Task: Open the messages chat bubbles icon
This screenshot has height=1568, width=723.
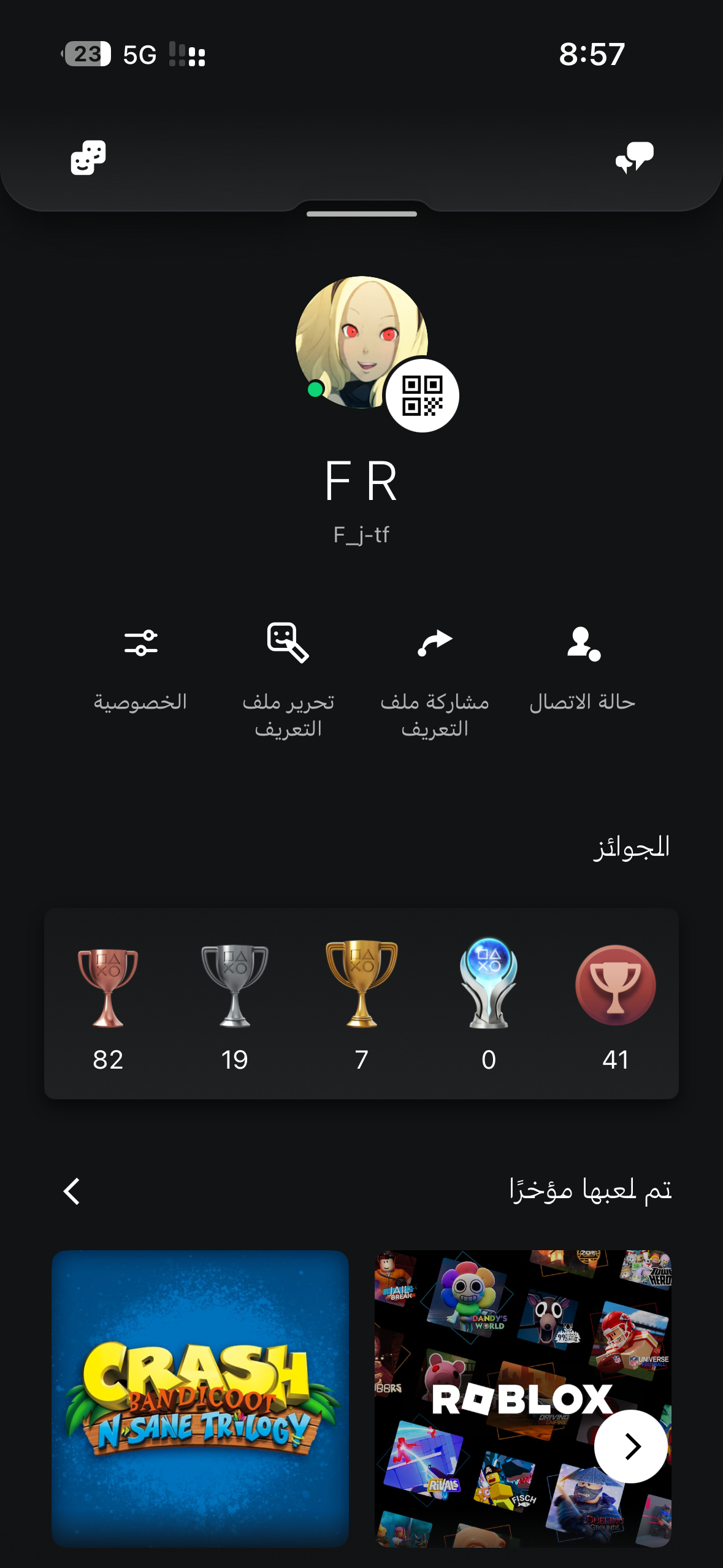Action: click(x=635, y=158)
